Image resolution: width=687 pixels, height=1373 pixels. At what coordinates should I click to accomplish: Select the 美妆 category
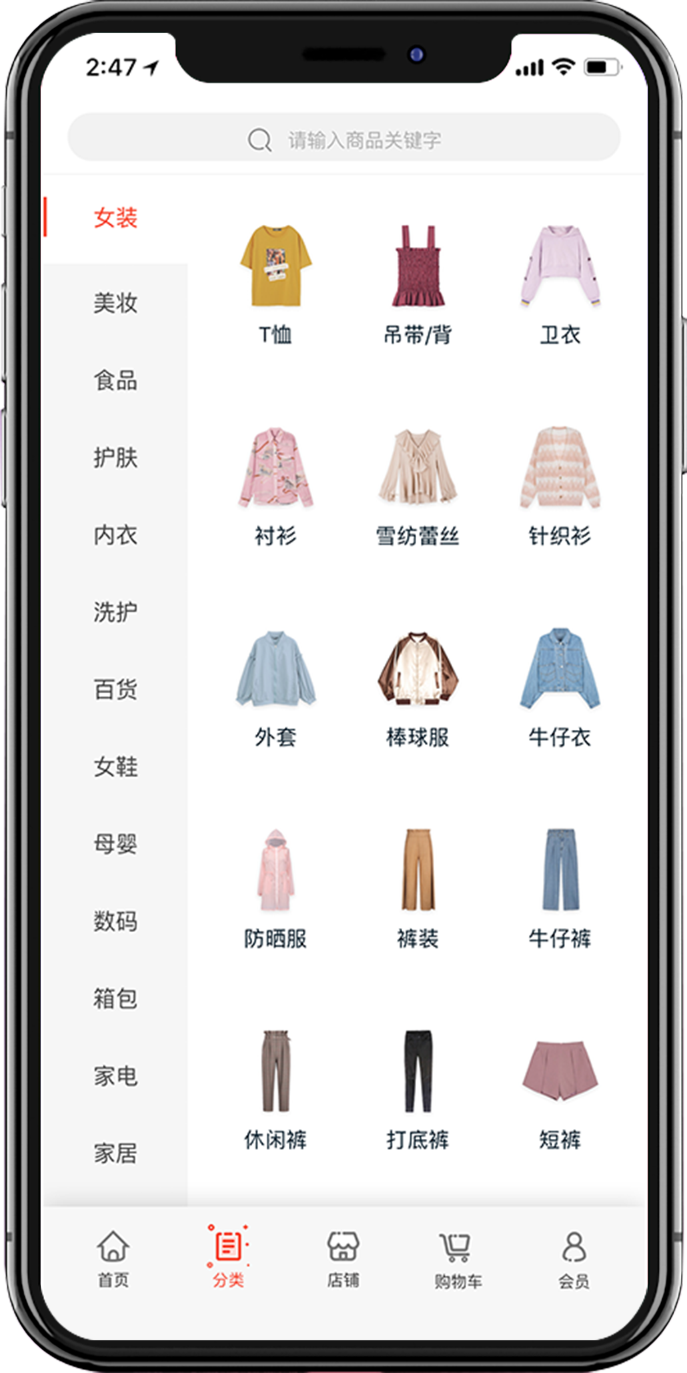click(x=115, y=303)
